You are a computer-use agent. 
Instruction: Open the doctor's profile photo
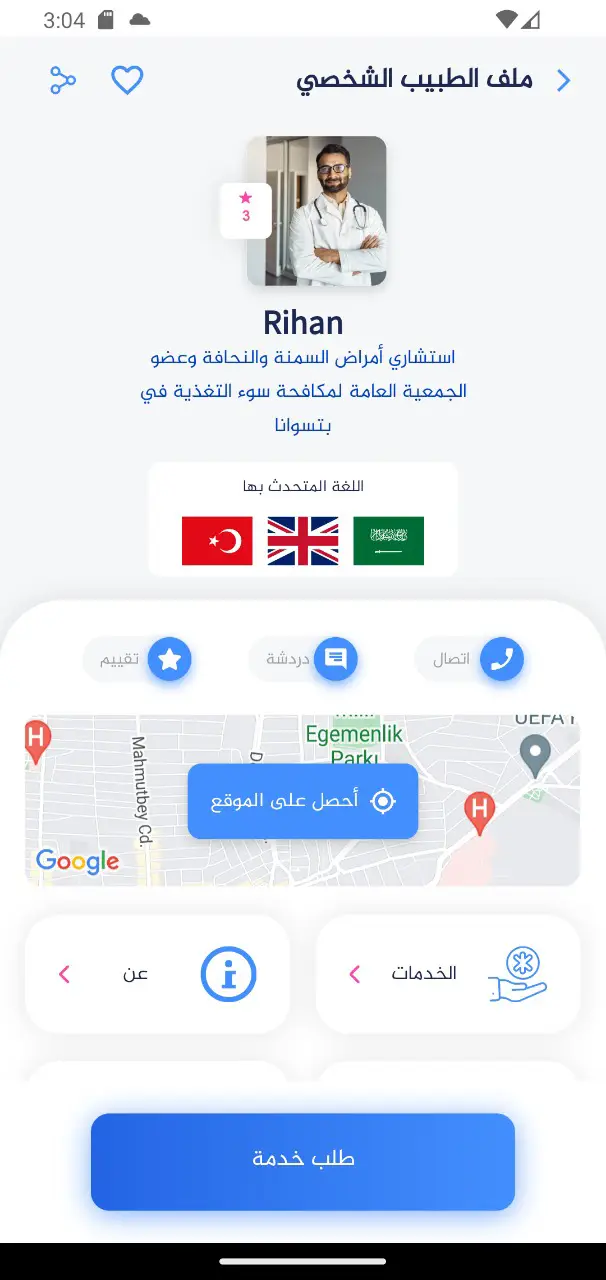coord(317,211)
